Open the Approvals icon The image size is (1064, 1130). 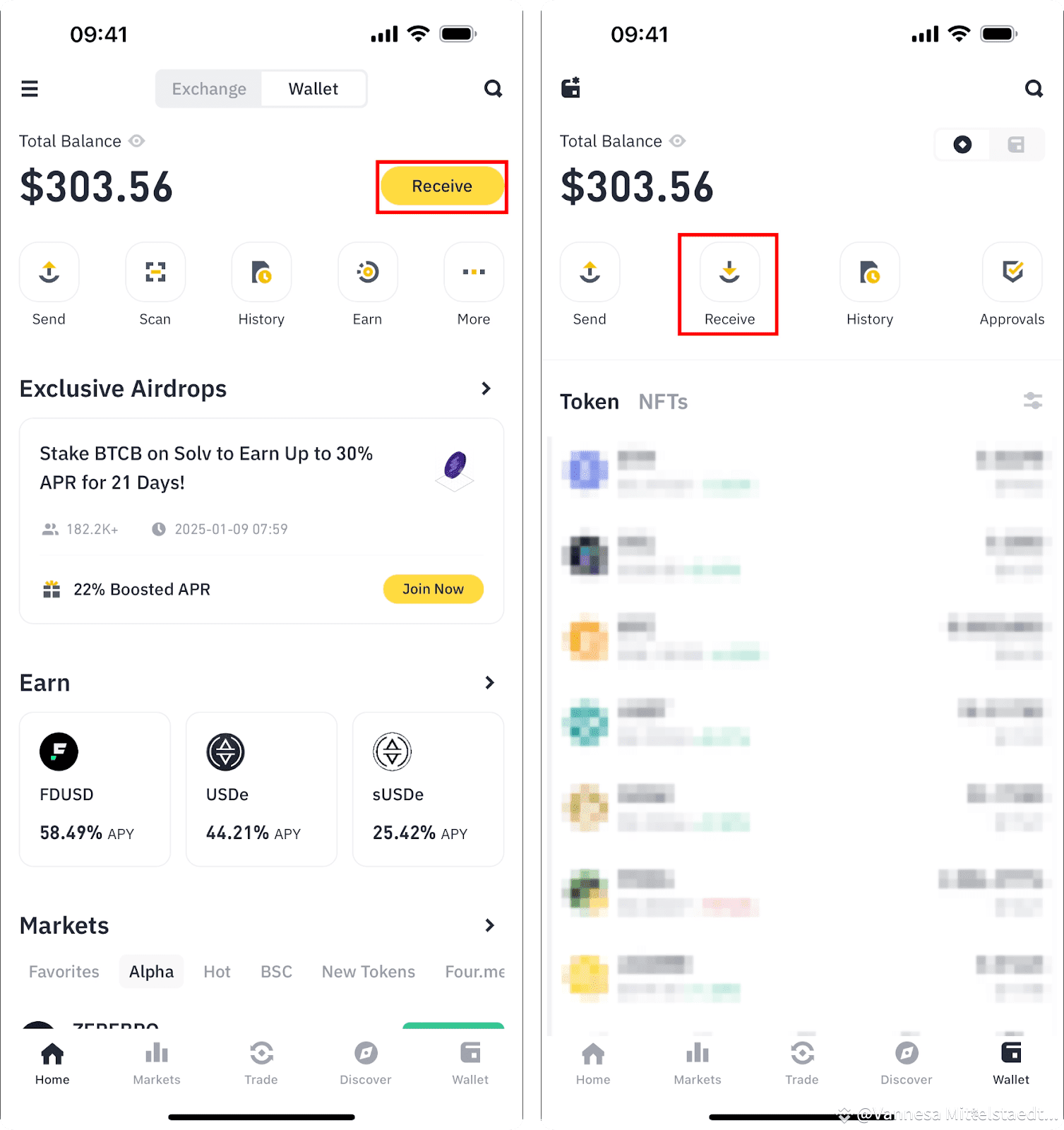pos(1012,272)
